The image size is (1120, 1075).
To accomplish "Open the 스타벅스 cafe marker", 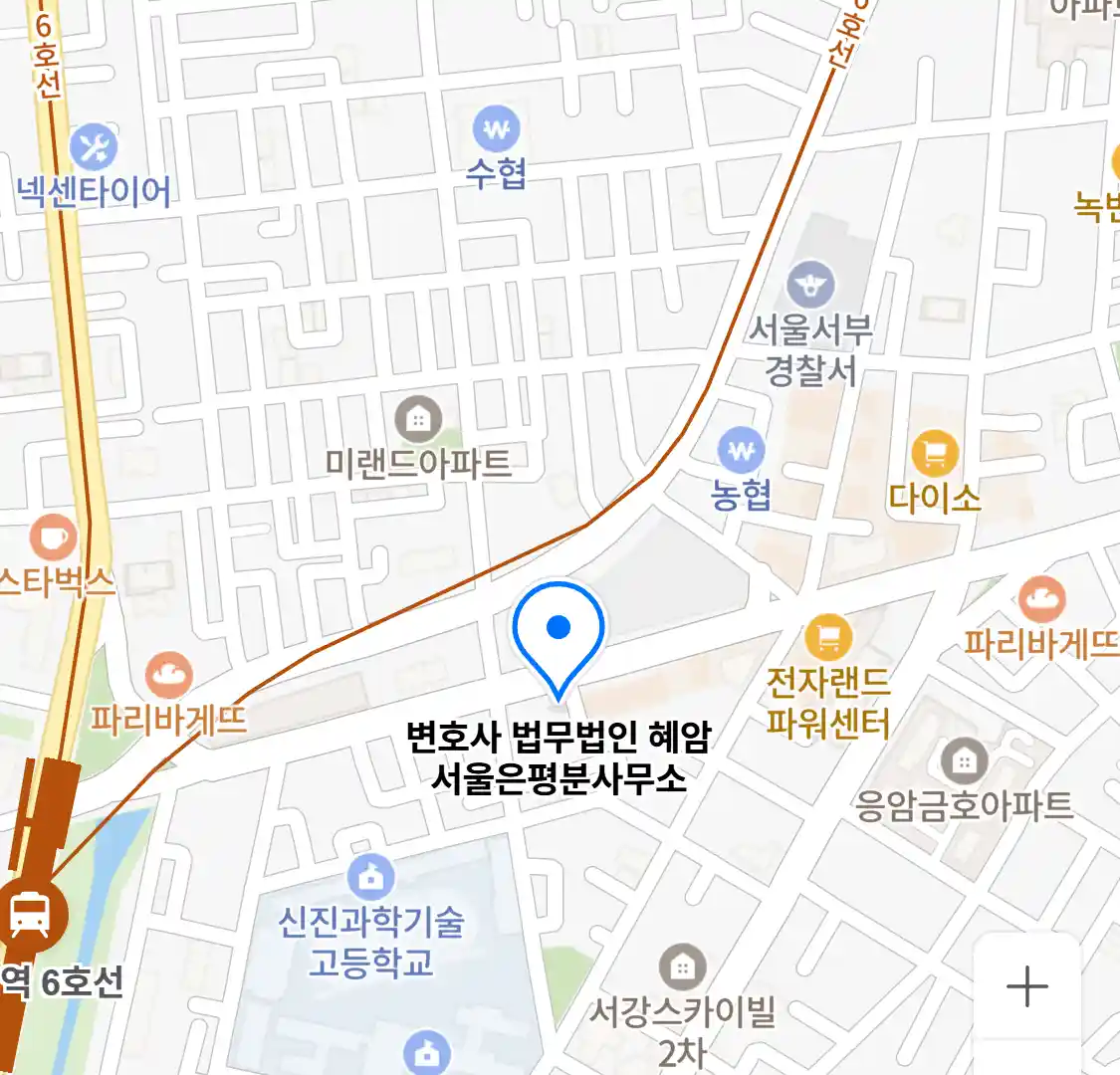I will click(52, 539).
